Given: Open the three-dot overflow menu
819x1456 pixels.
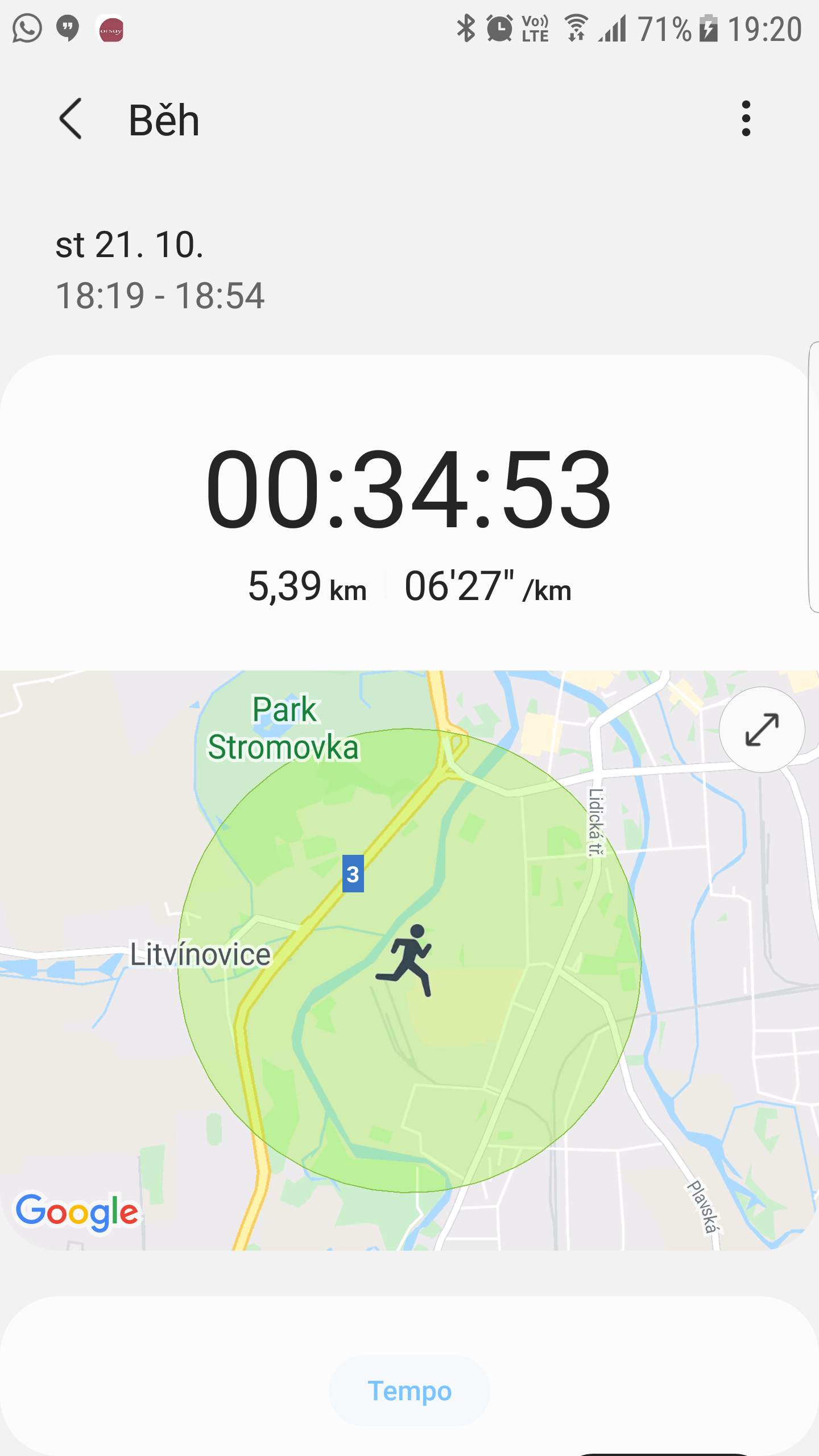Looking at the screenshot, I should click(746, 119).
